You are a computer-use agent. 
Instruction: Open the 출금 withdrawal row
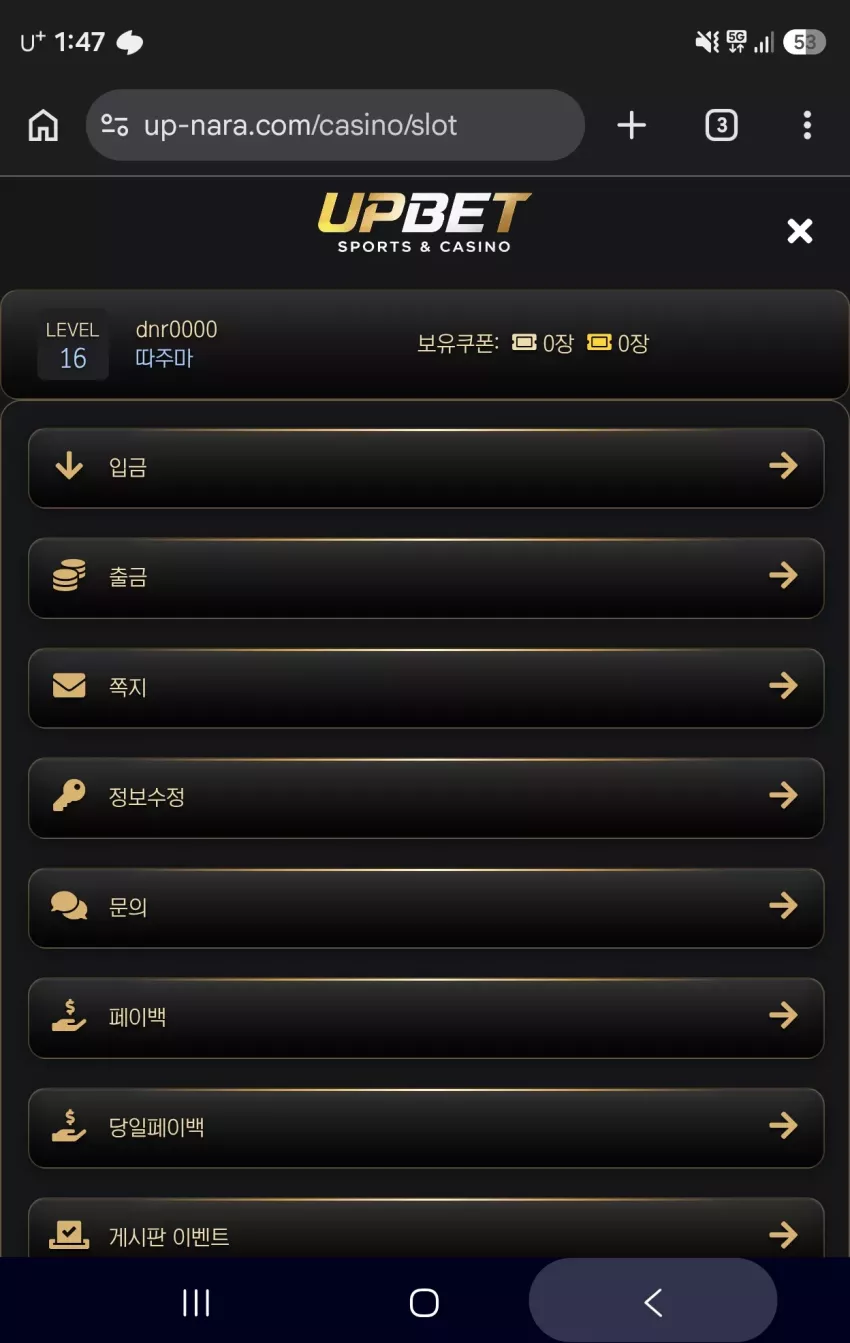[426, 578]
